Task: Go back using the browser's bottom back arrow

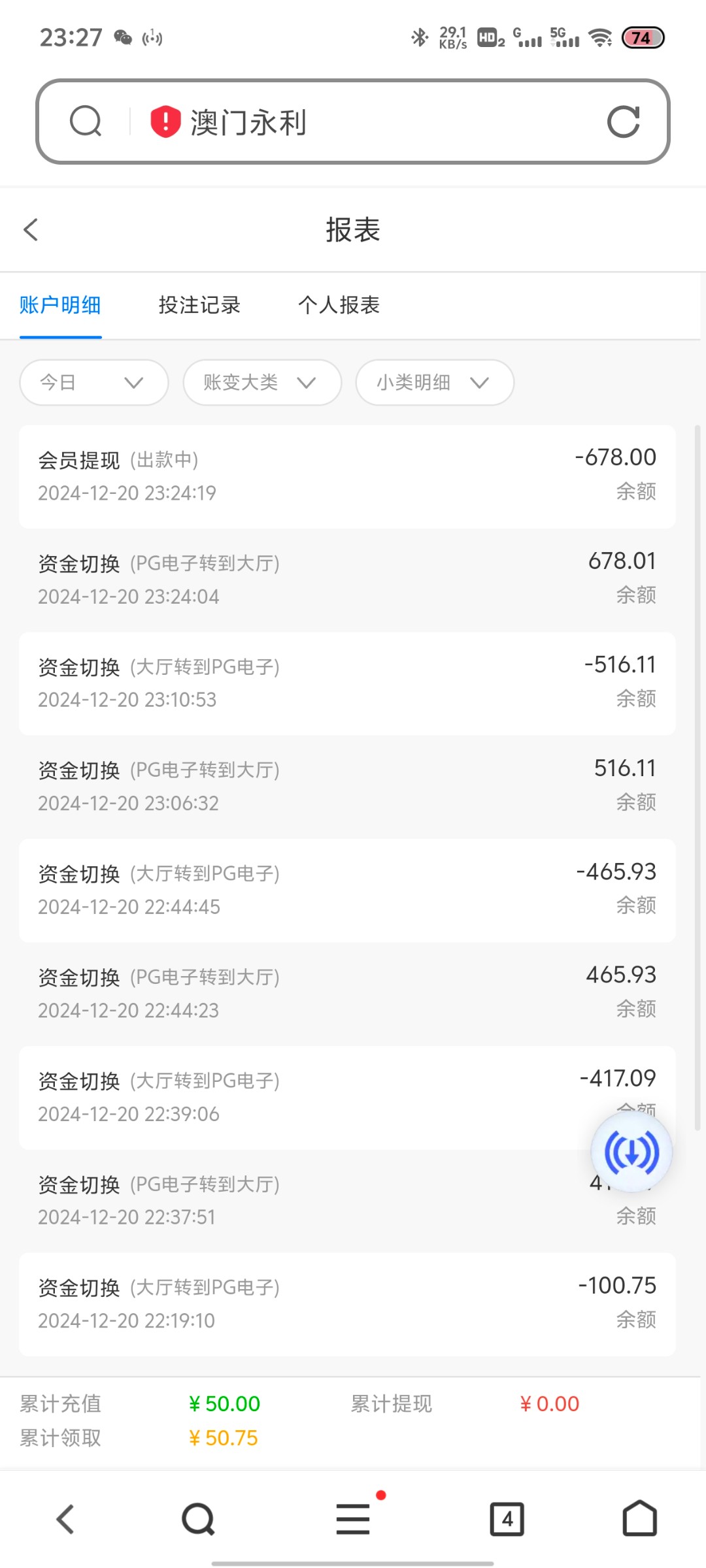Action: (x=65, y=1519)
